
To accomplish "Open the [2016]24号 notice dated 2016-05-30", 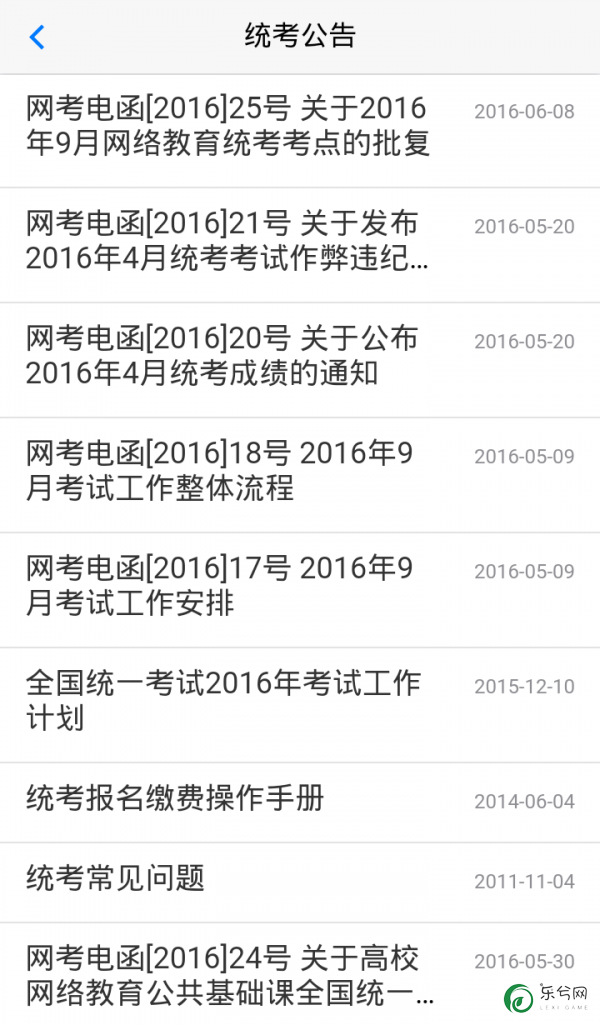I will pyautogui.click(x=300, y=974).
